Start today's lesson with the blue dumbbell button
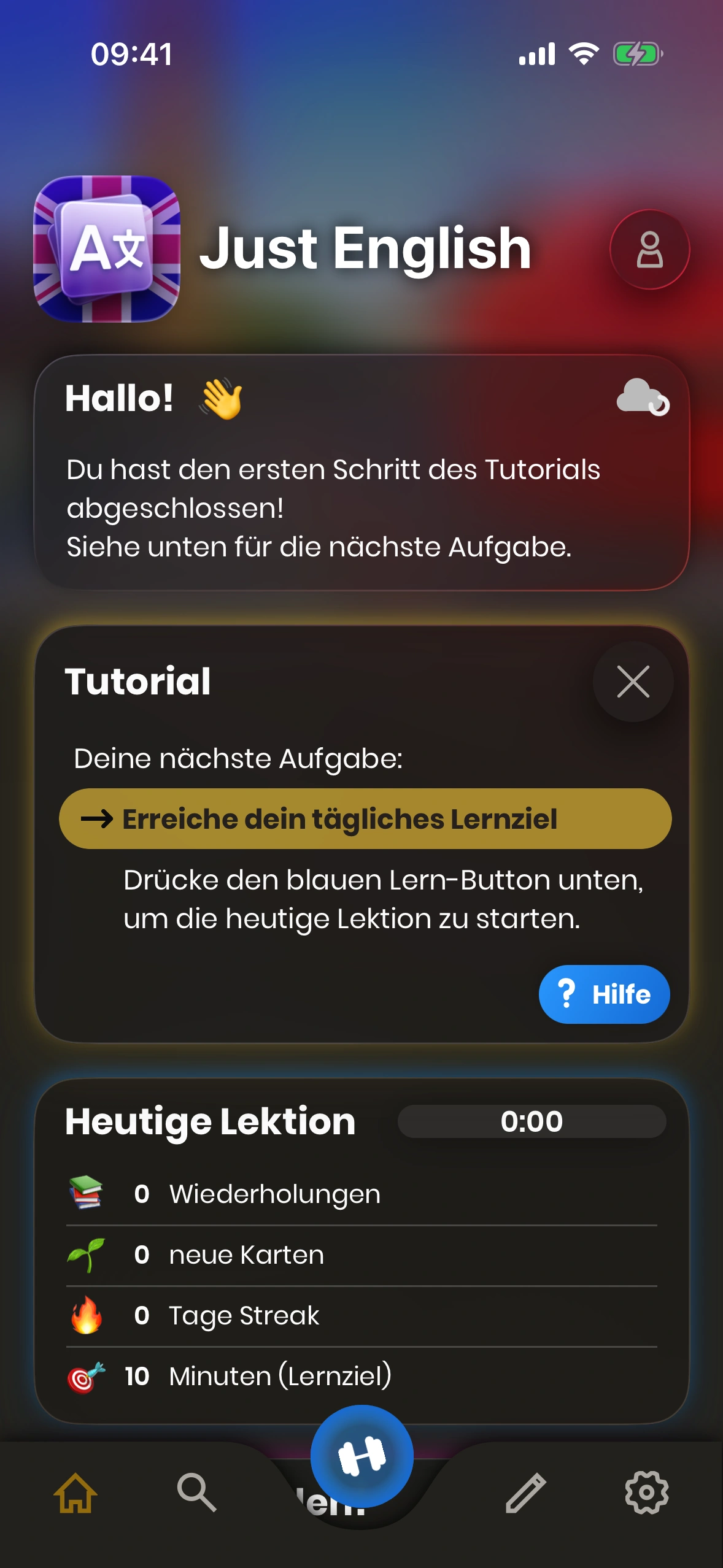This screenshot has height=1568, width=723. pos(361,1455)
